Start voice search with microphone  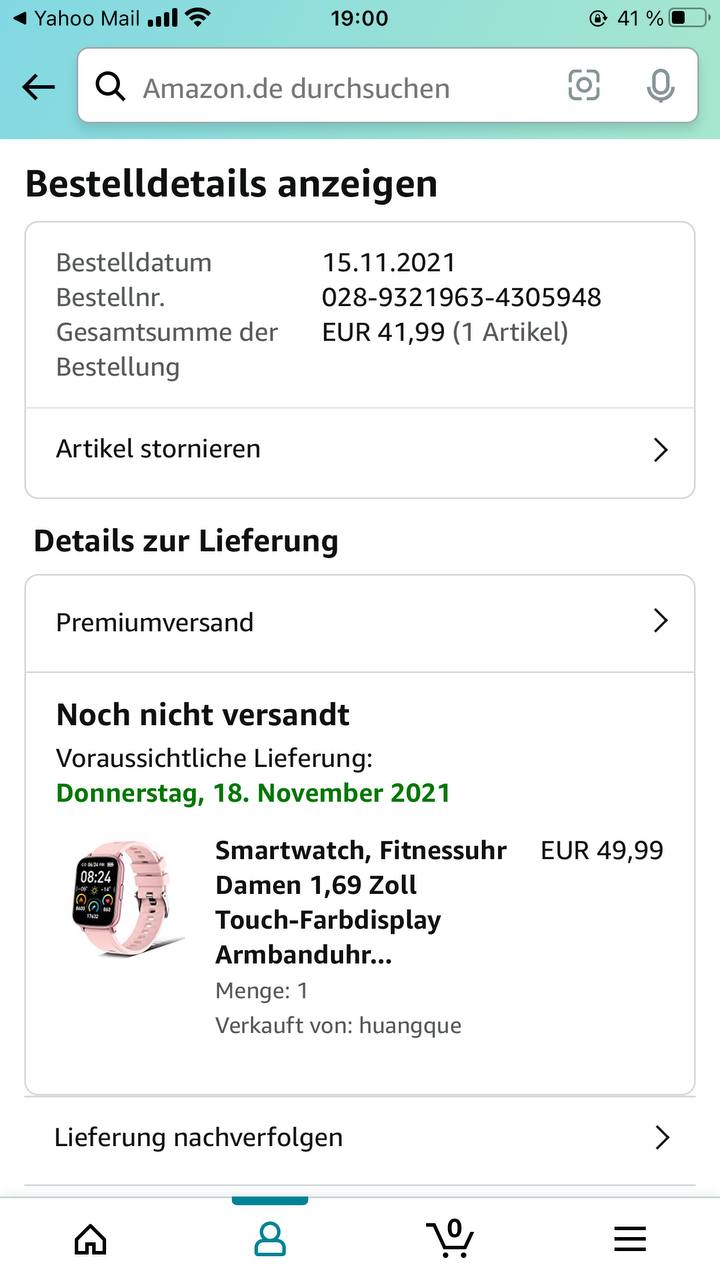coord(660,86)
